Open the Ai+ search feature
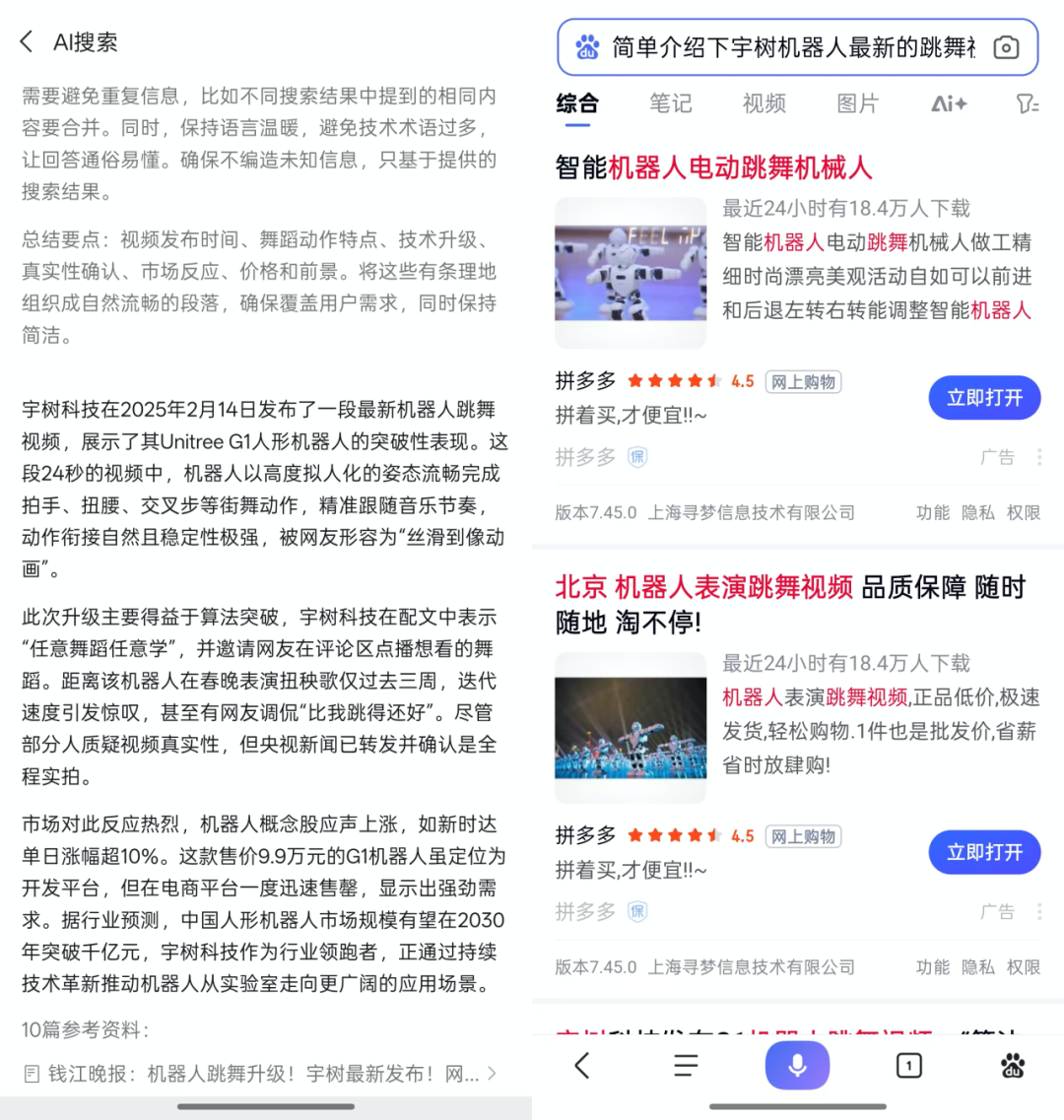This screenshot has height=1120, width=1064. (x=948, y=103)
